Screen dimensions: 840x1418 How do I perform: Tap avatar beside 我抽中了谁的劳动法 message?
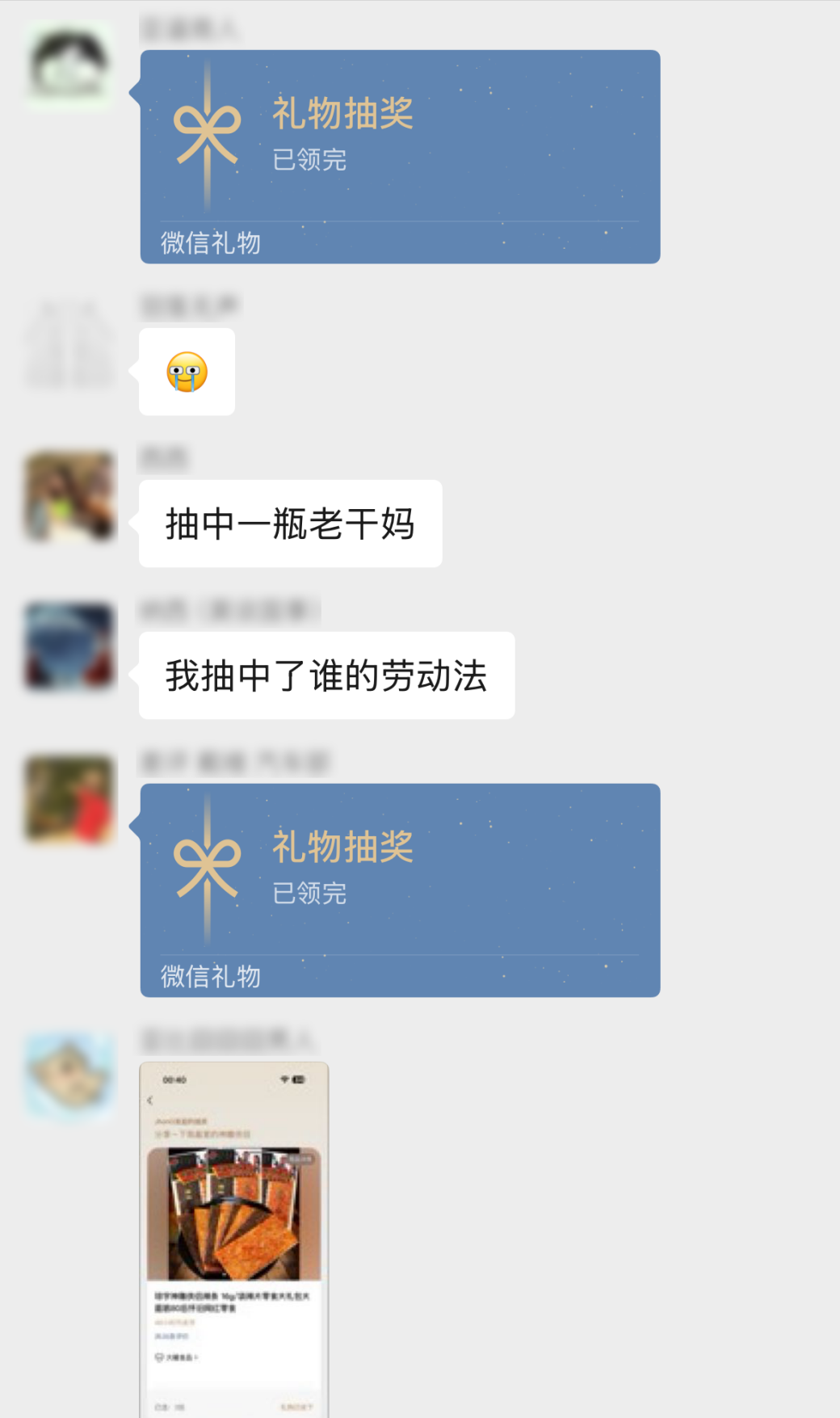70,647
